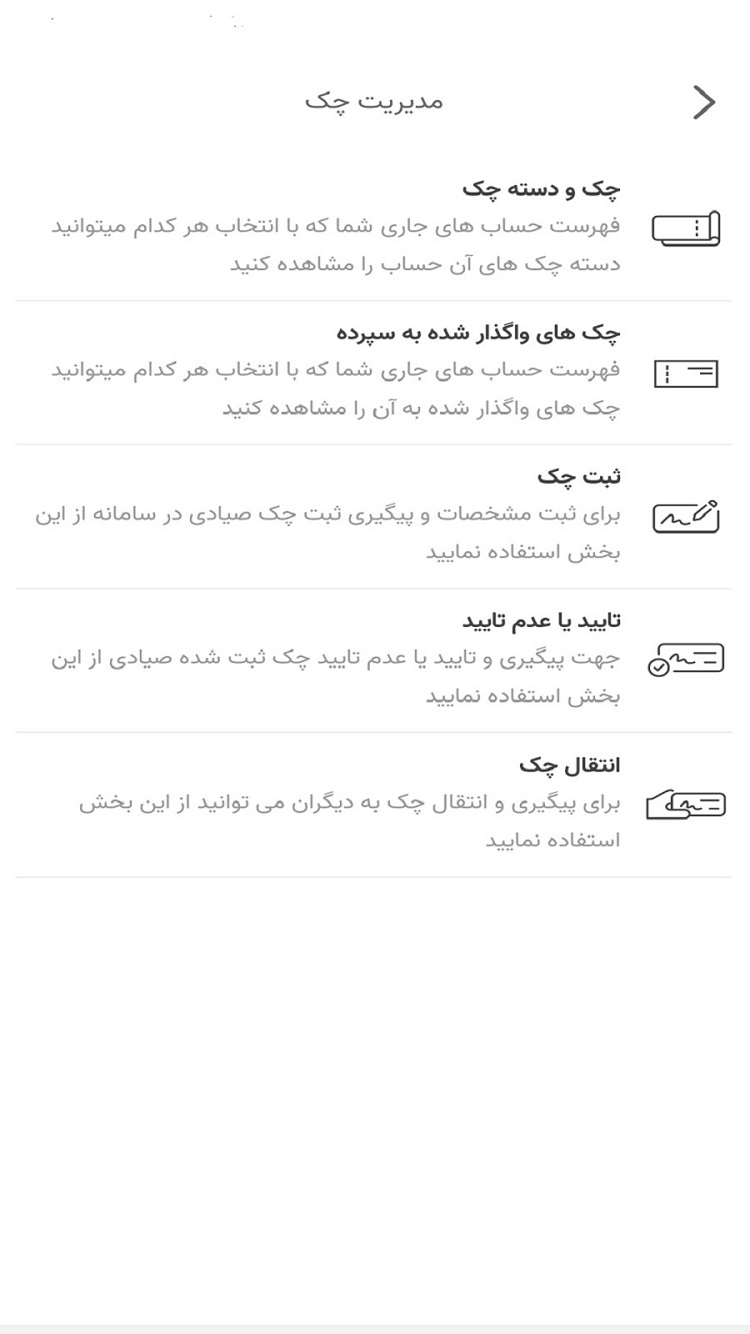Open چک های واگذار شده به سپرده
The width and height of the screenshot is (750, 1334).
pos(374,372)
